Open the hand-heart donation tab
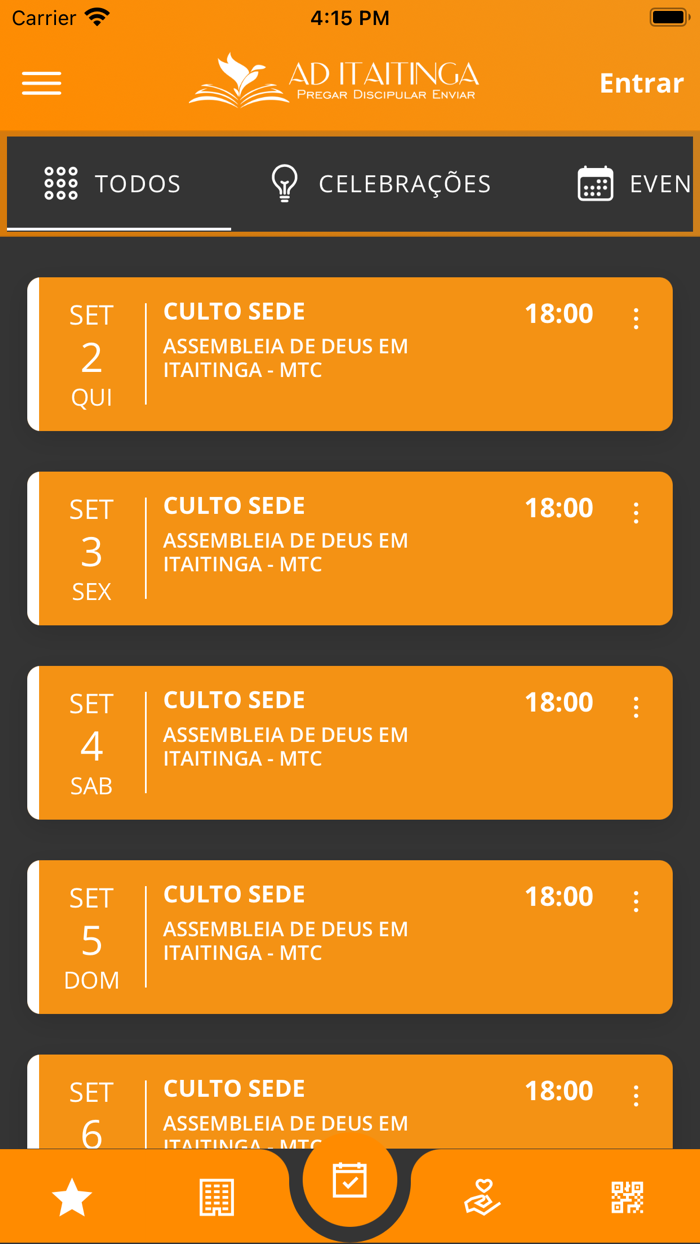This screenshot has width=700, height=1244. coord(482,1197)
